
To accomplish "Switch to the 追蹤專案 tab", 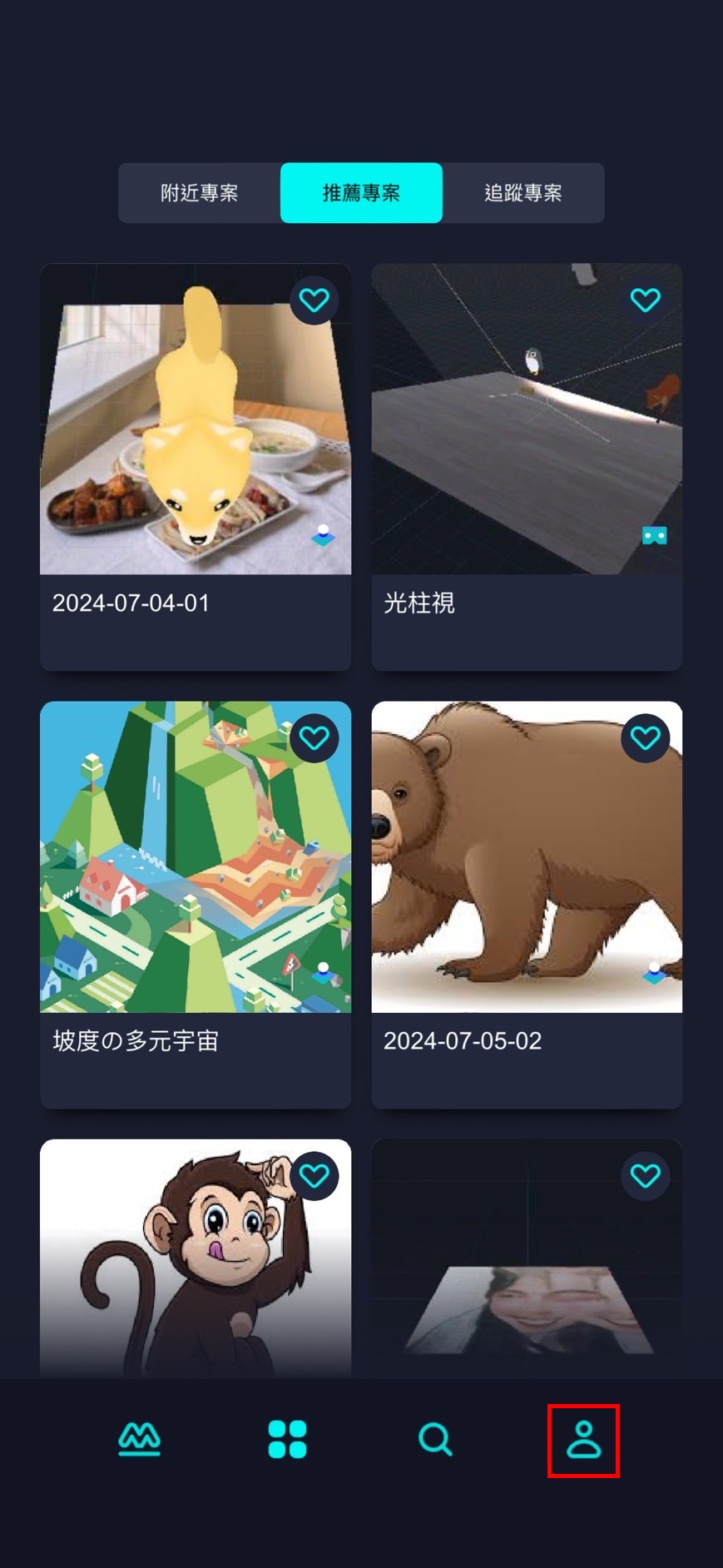I will (x=522, y=193).
